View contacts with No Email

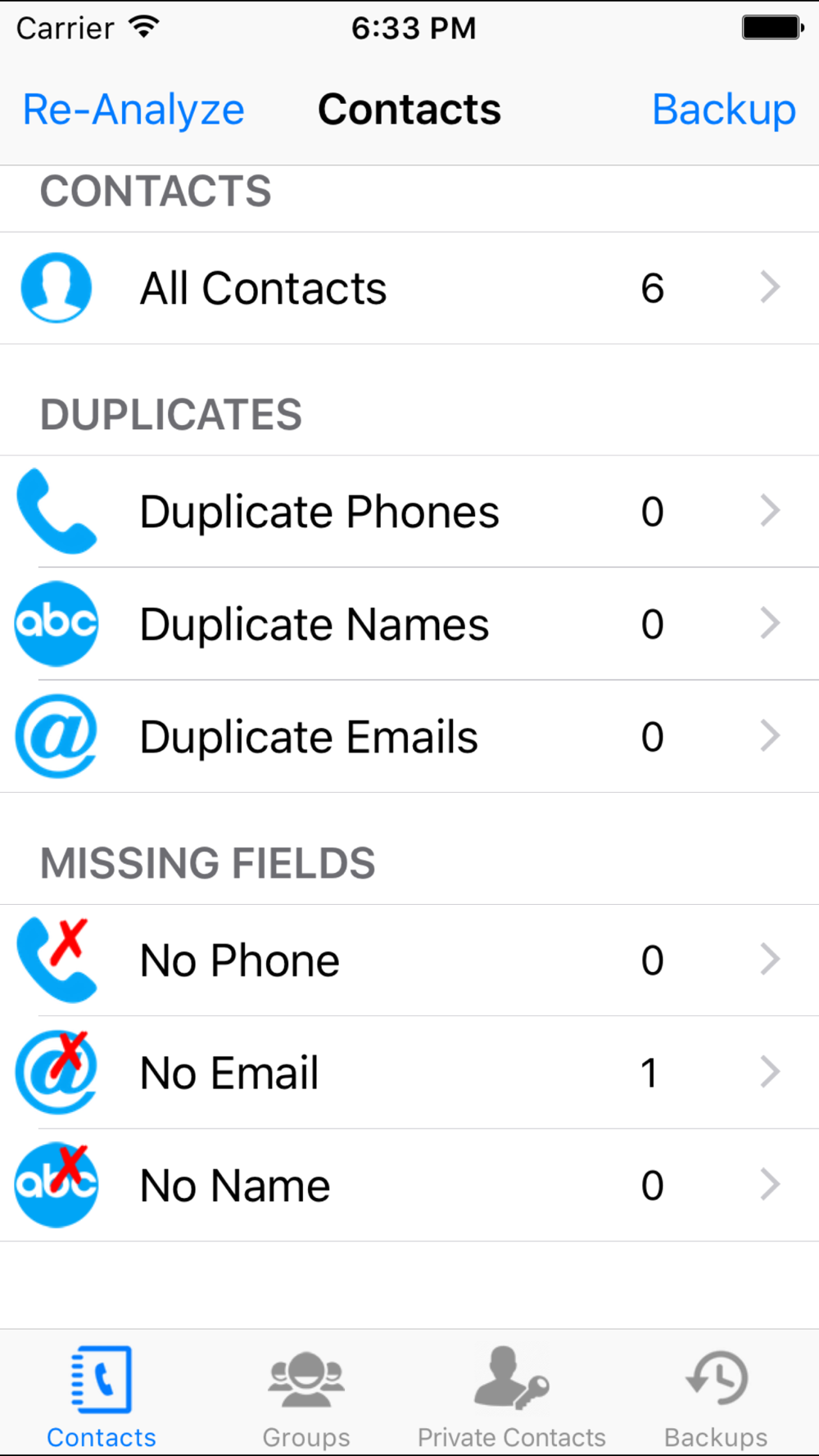click(x=409, y=1073)
